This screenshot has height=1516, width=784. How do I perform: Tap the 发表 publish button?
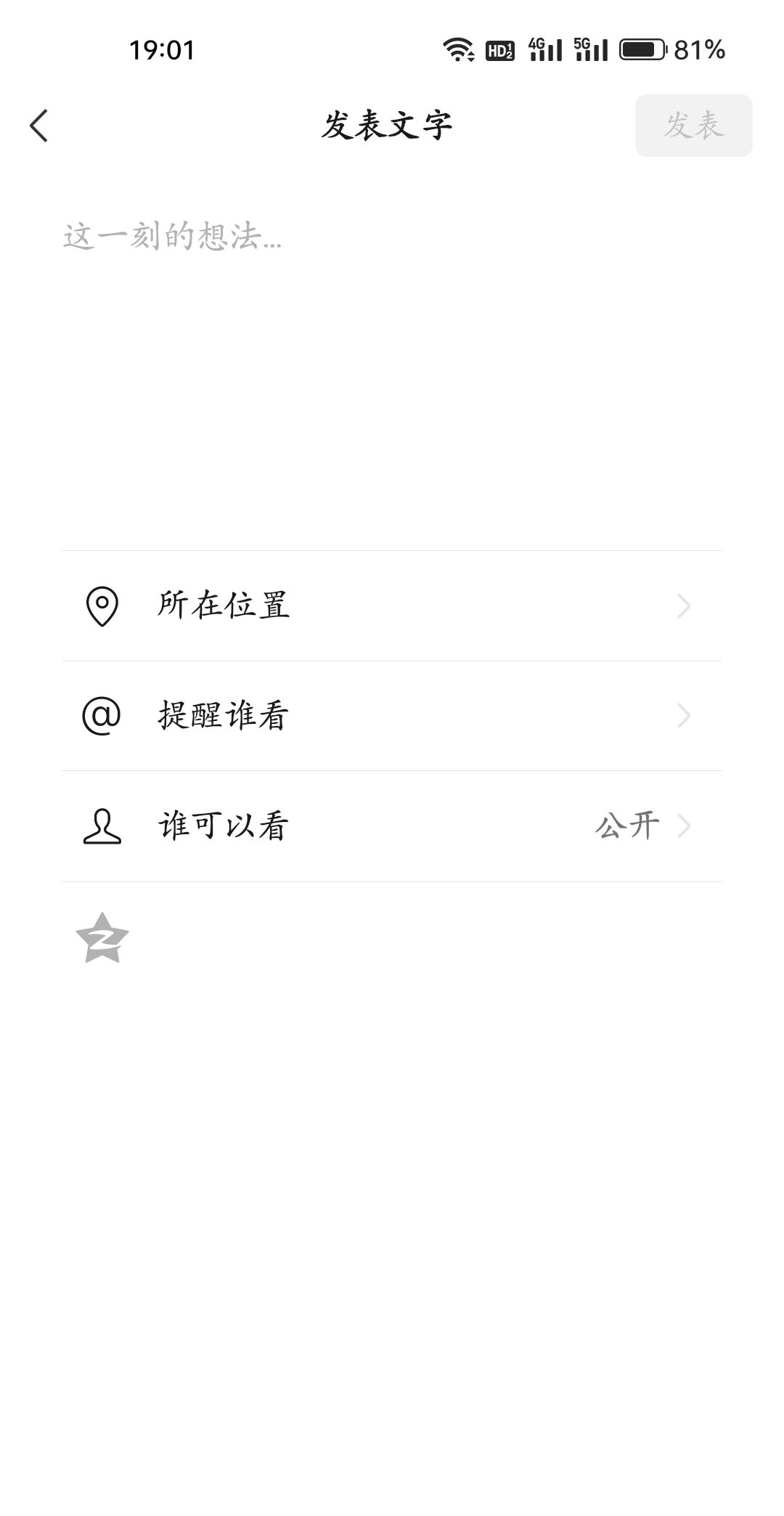coord(693,125)
